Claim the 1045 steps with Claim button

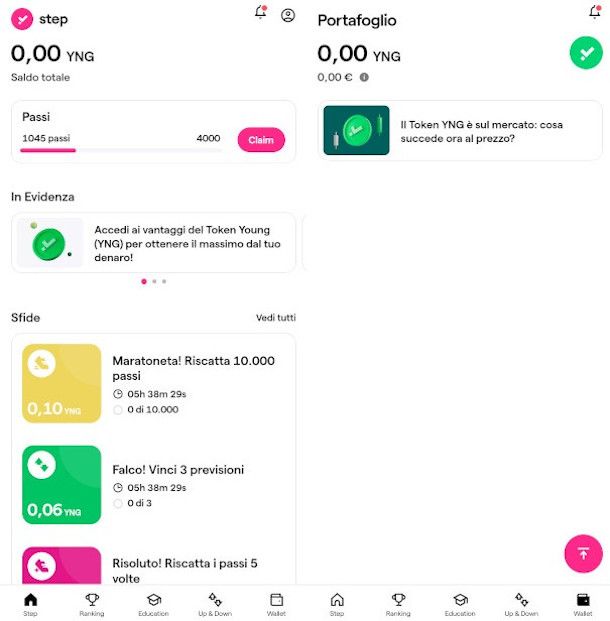tap(260, 140)
